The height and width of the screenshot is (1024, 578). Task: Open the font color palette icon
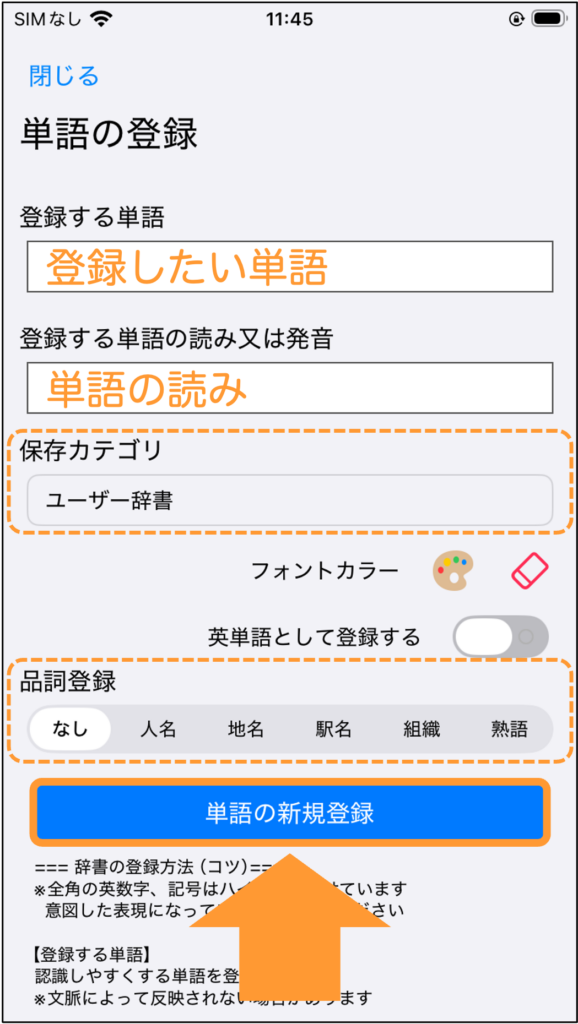pos(453,571)
